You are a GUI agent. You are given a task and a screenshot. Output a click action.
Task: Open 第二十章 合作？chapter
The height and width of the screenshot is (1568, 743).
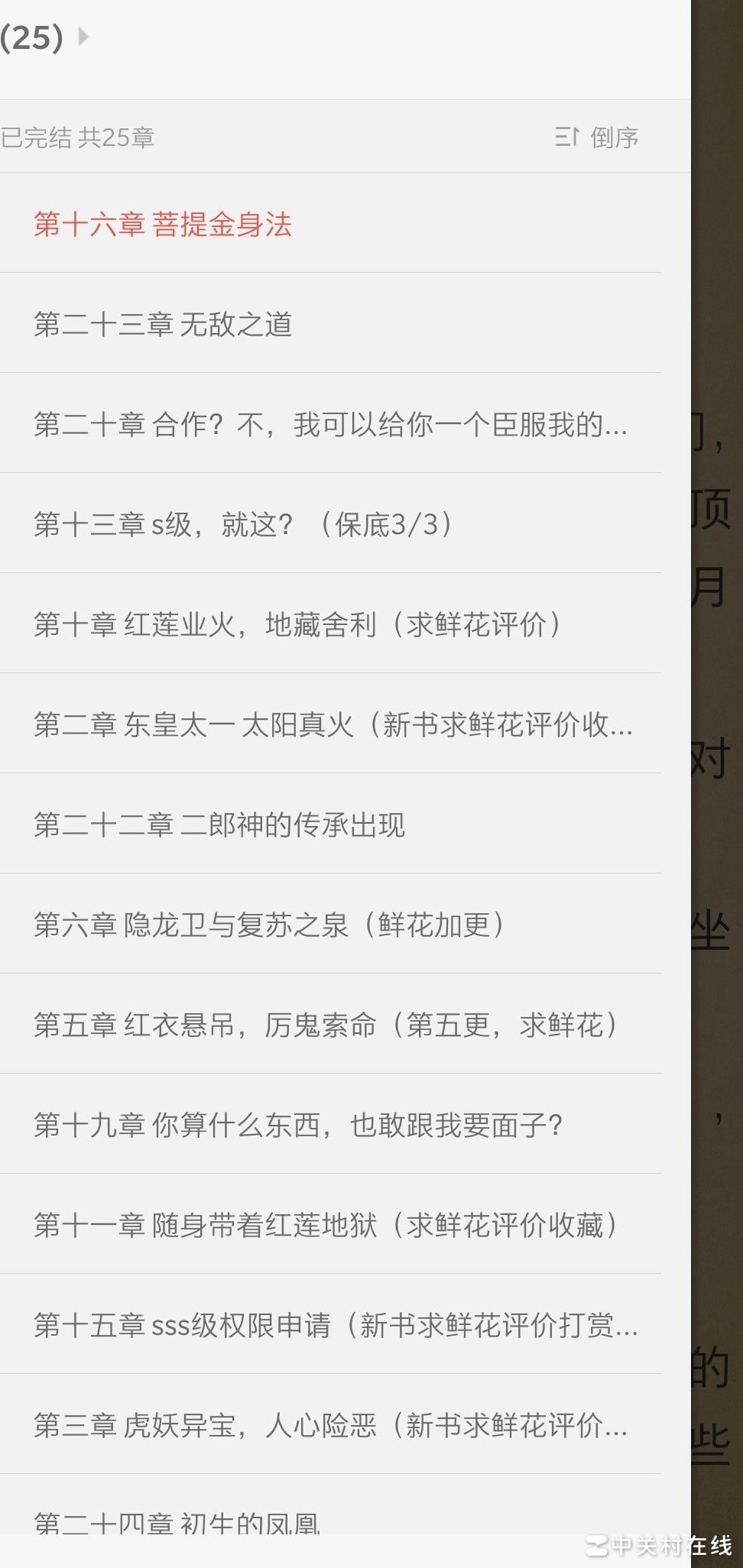pyautogui.click(x=332, y=426)
